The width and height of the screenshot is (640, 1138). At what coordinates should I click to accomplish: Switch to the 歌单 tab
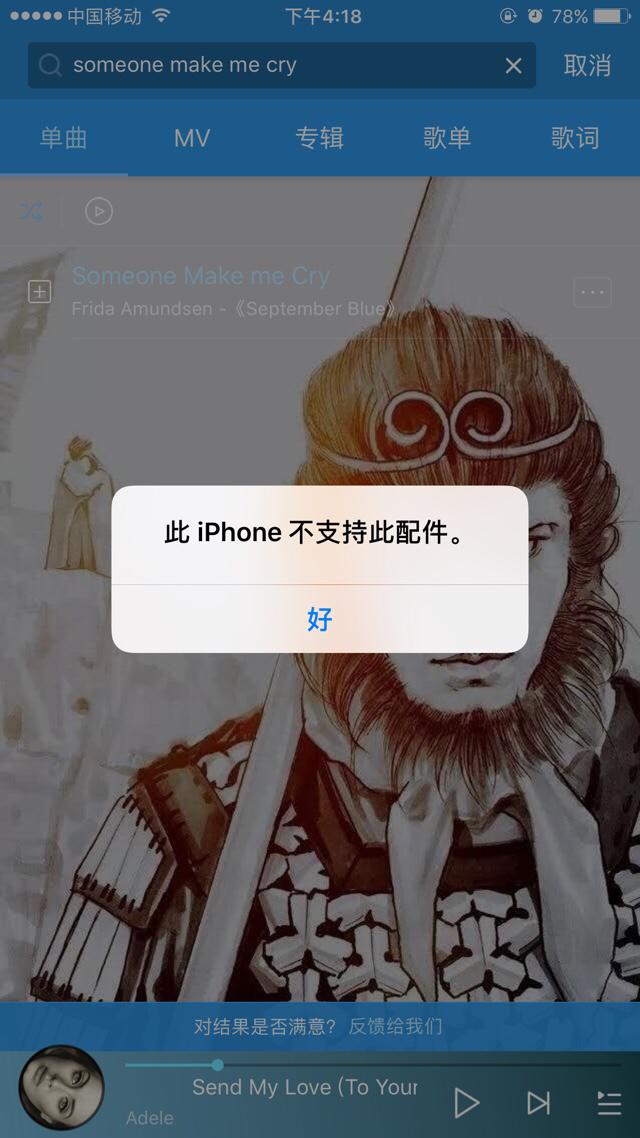(x=447, y=138)
